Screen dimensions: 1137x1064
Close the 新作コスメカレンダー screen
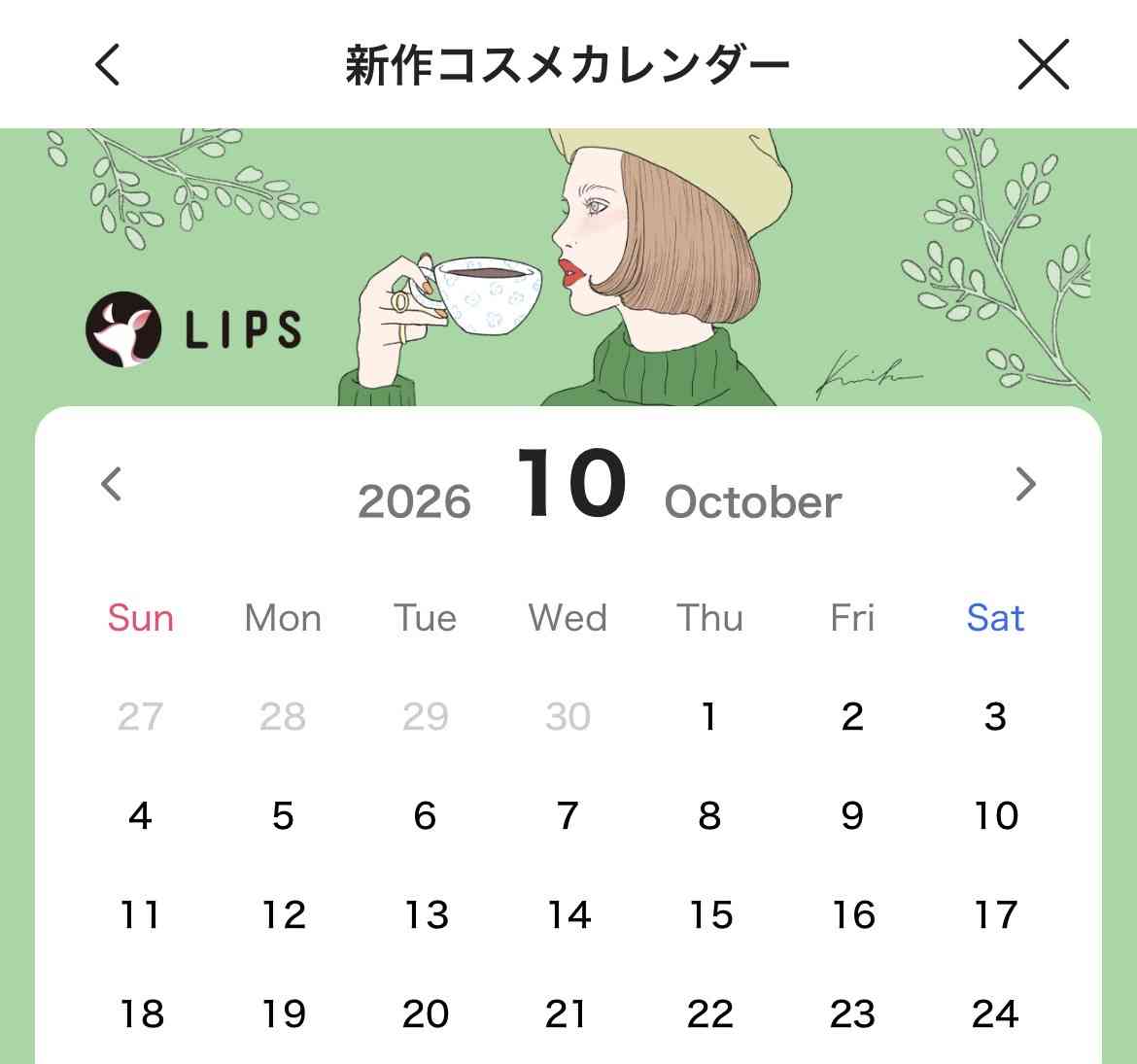click(x=1043, y=65)
